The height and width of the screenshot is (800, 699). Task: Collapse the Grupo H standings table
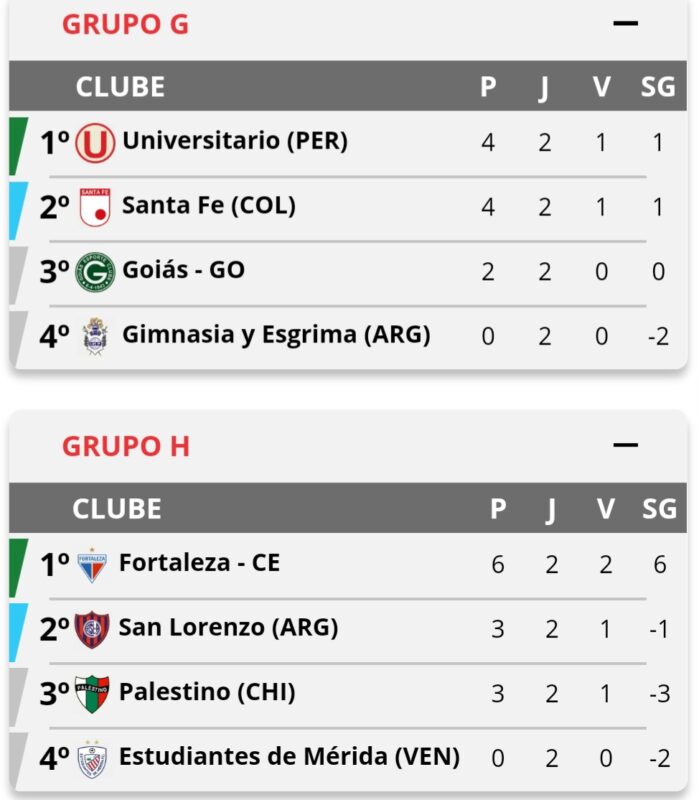click(x=626, y=445)
